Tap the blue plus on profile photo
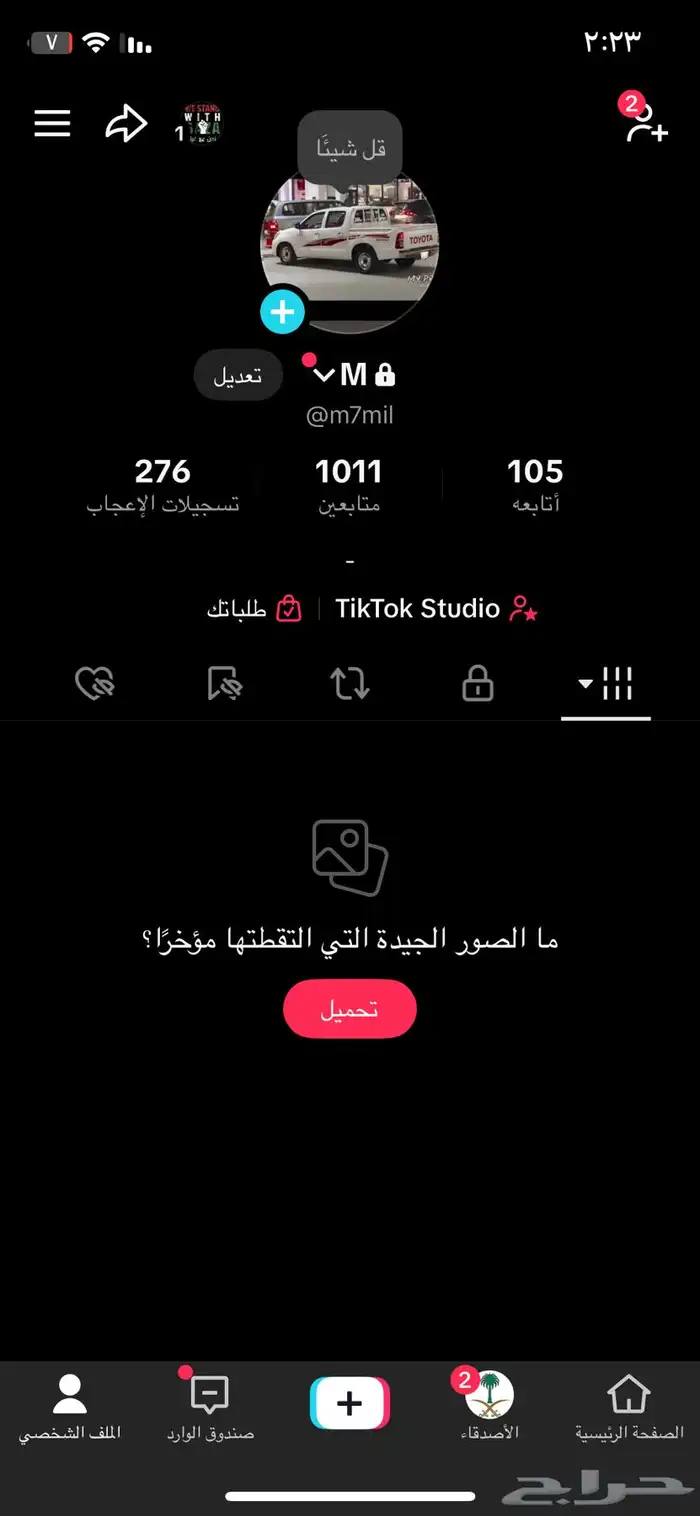The image size is (700, 1516). pyautogui.click(x=282, y=313)
